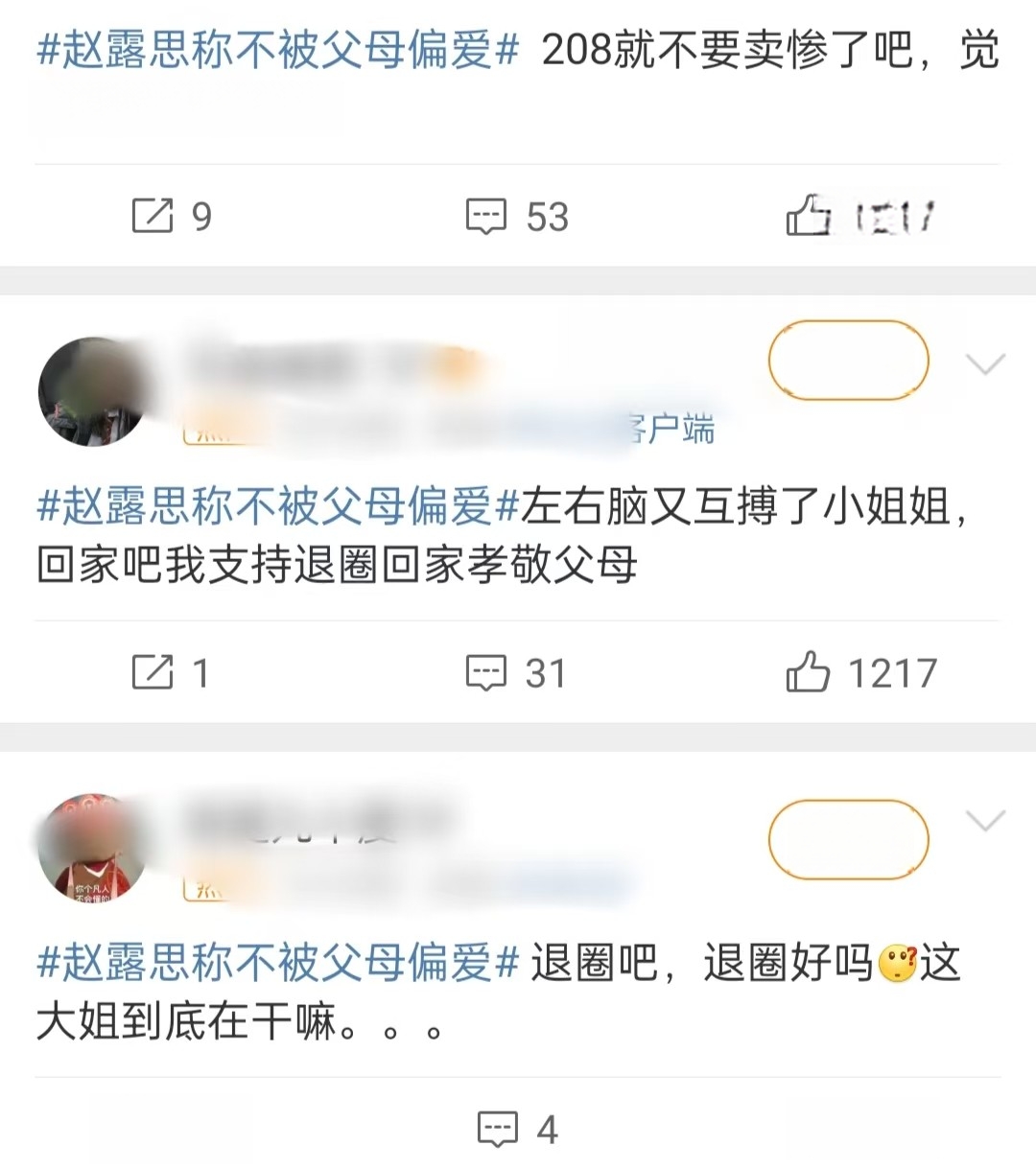Expand the chevron menu on the 退圈吧 post
The height and width of the screenshot is (1169, 1036).
(x=985, y=820)
